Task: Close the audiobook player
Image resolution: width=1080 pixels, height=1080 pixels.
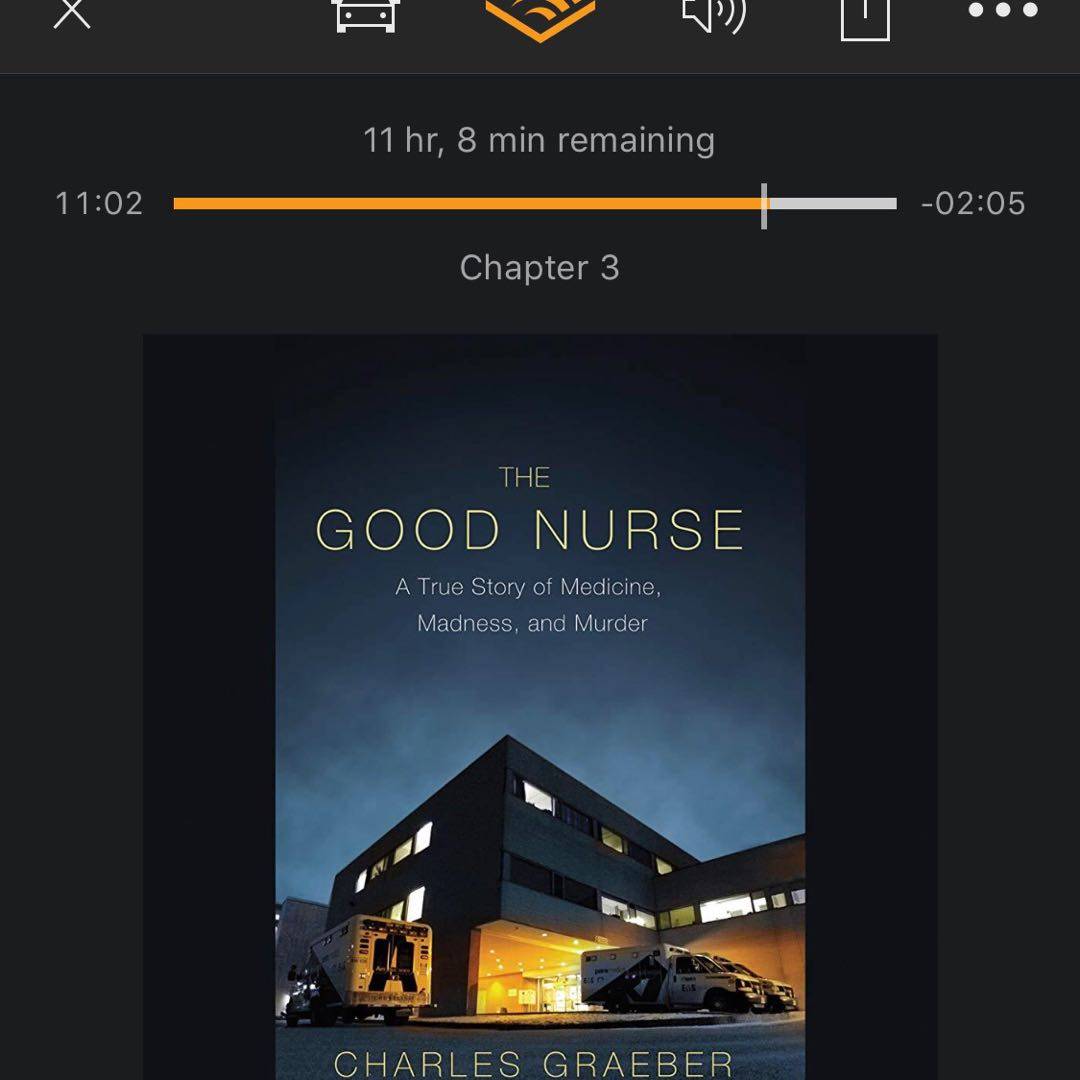Action: [71, 14]
